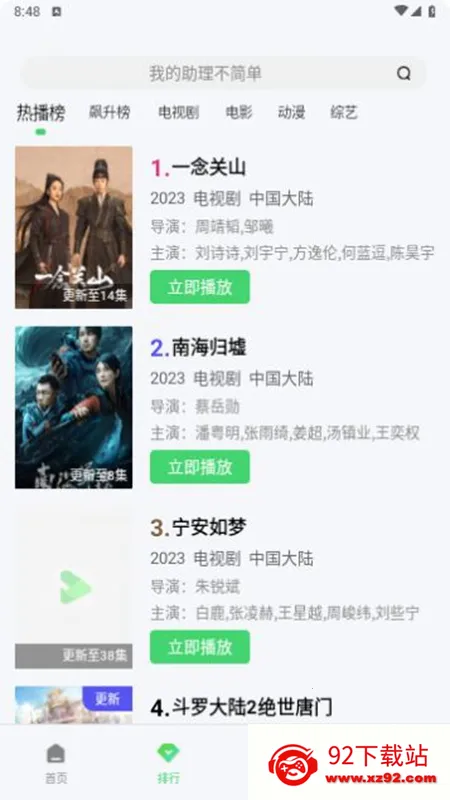Open 斗罗大陆2绝世唐门 entry
Screen dimensions: 450x800
[241, 708]
